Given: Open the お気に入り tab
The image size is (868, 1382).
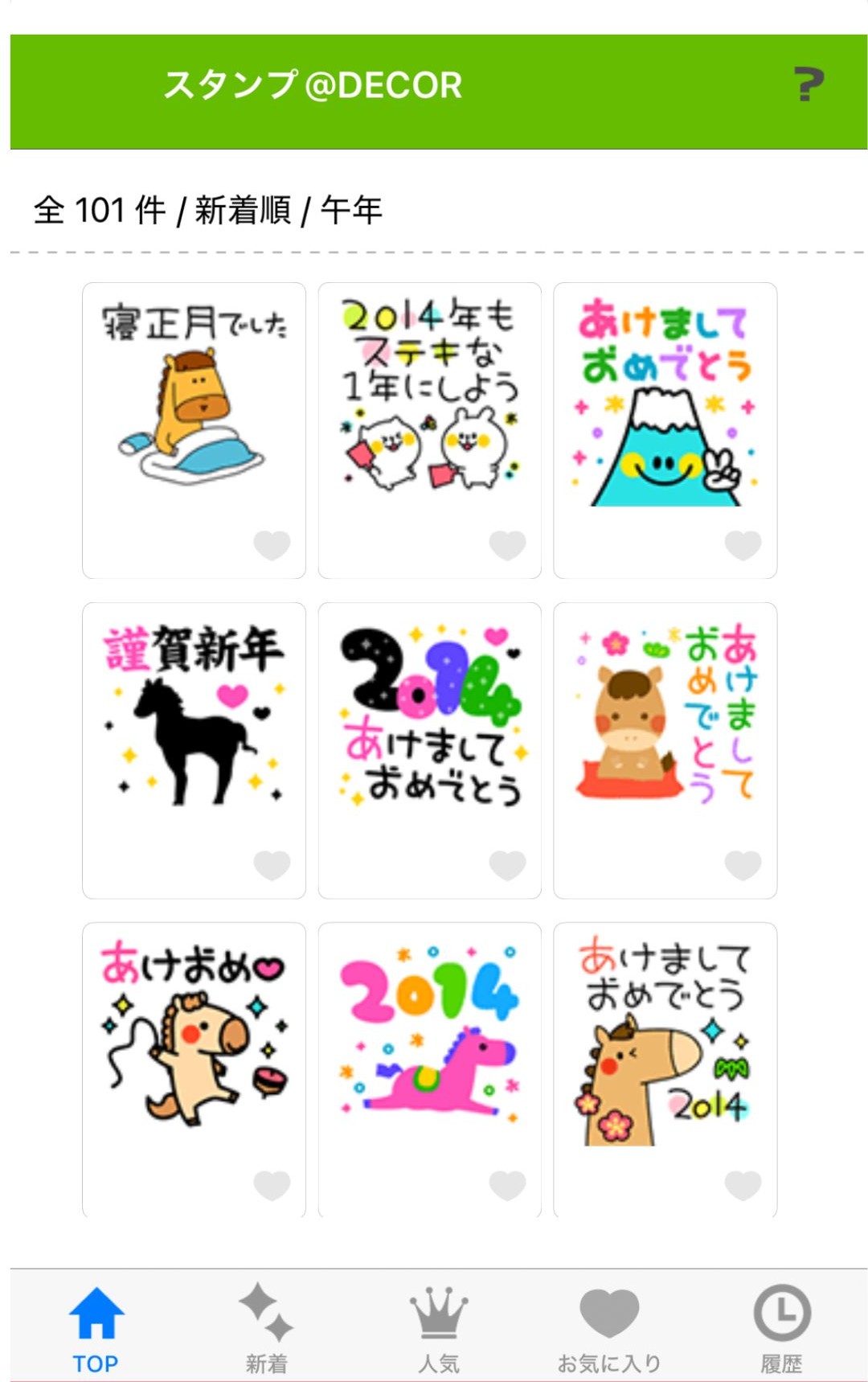Looking at the screenshot, I should click(x=609, y=1326).
